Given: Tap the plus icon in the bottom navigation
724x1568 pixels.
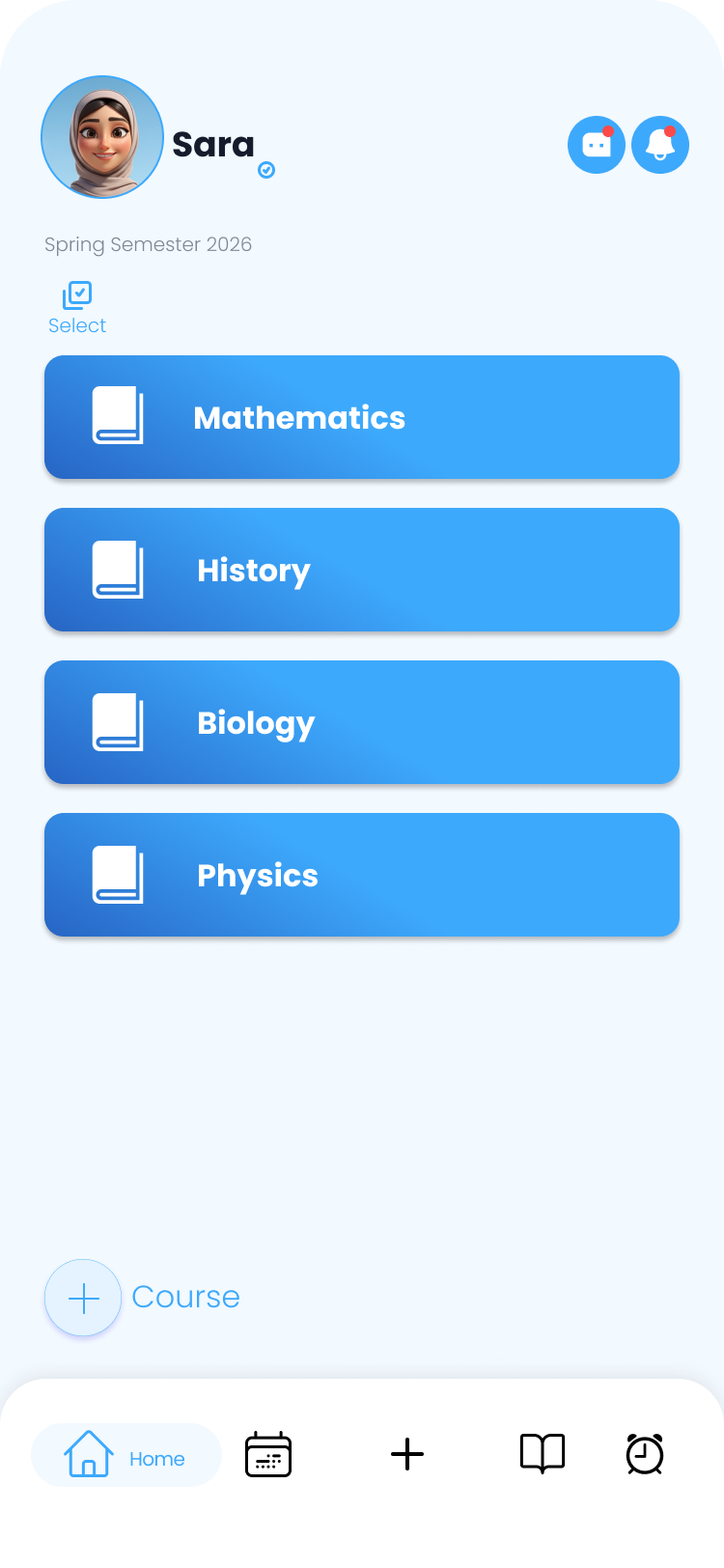Looking at the screenshot, I should coord(406,1454).
